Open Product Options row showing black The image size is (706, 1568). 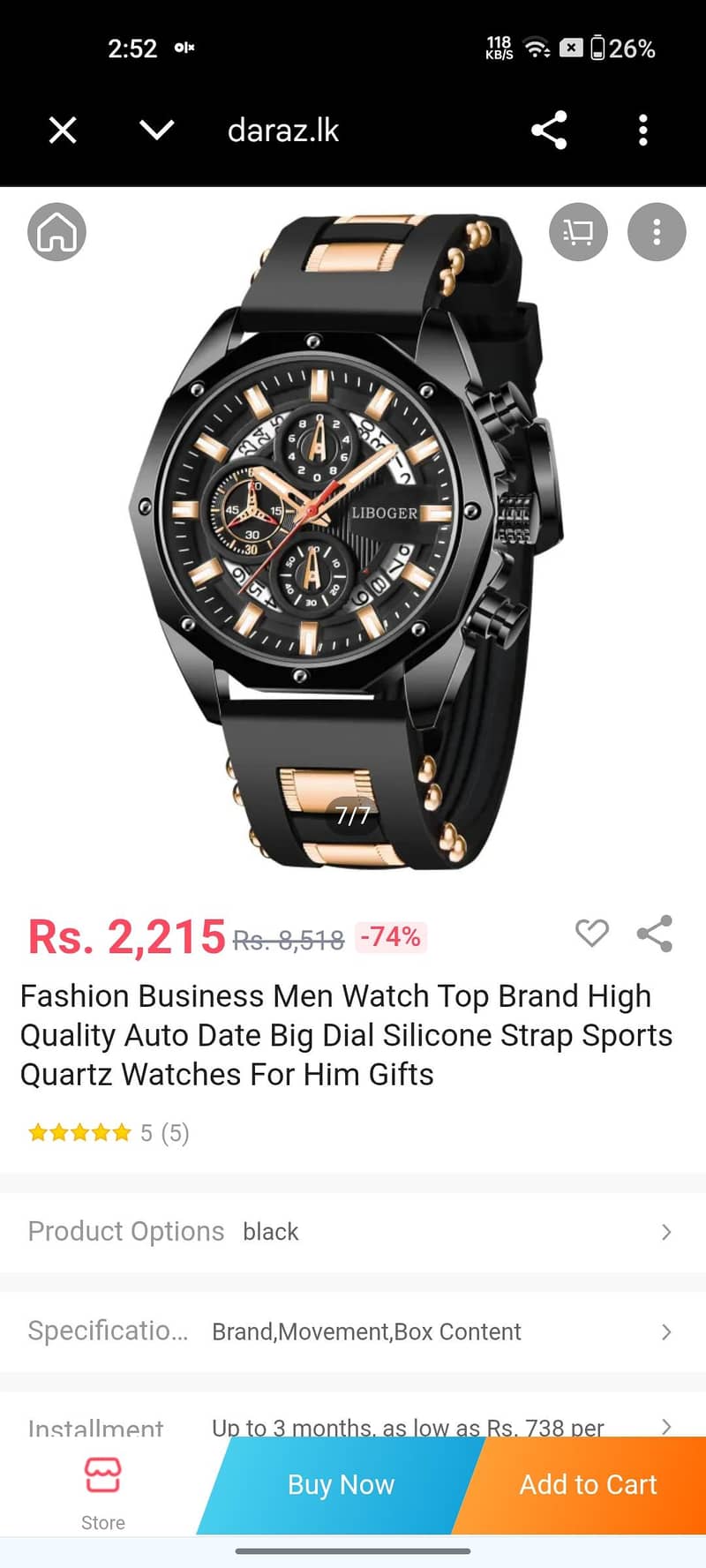[x=353, y=1231]
